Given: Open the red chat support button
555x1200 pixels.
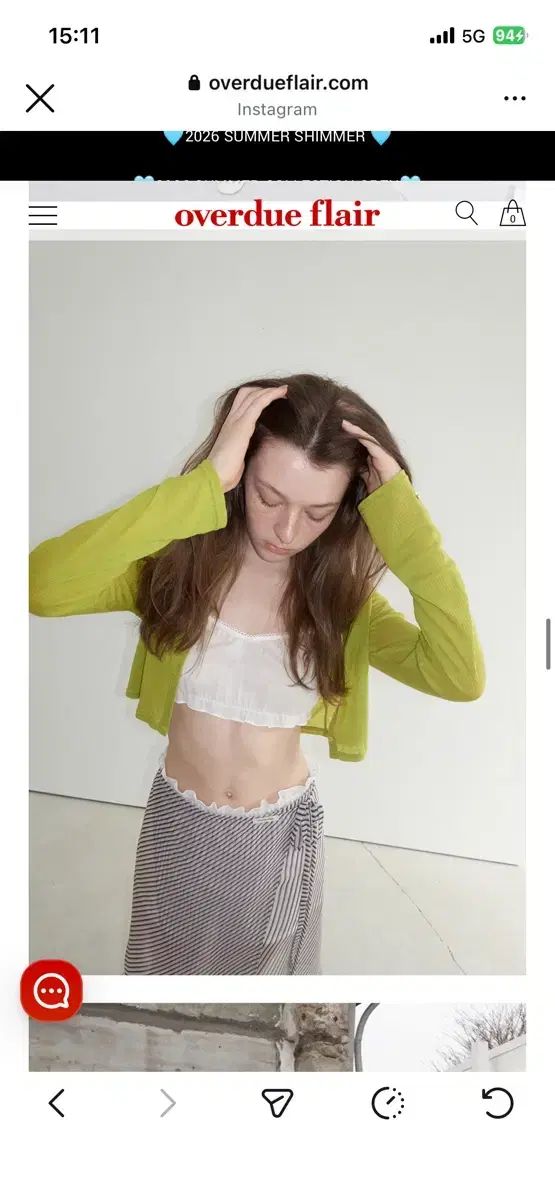Looking at the screenshot, I should [x=51, y=990].
